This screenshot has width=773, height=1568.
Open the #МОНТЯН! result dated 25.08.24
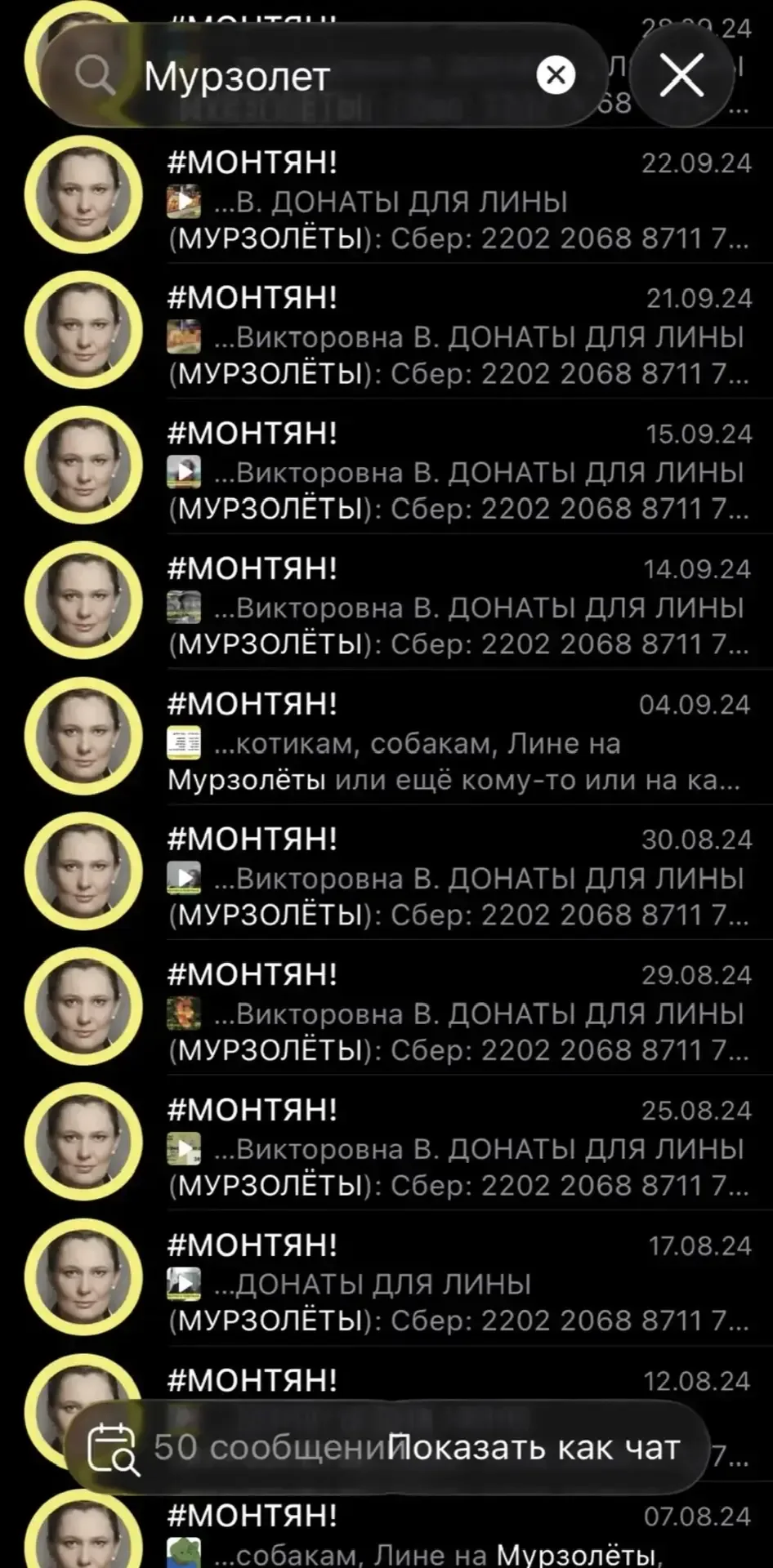tap(458, 1150)
